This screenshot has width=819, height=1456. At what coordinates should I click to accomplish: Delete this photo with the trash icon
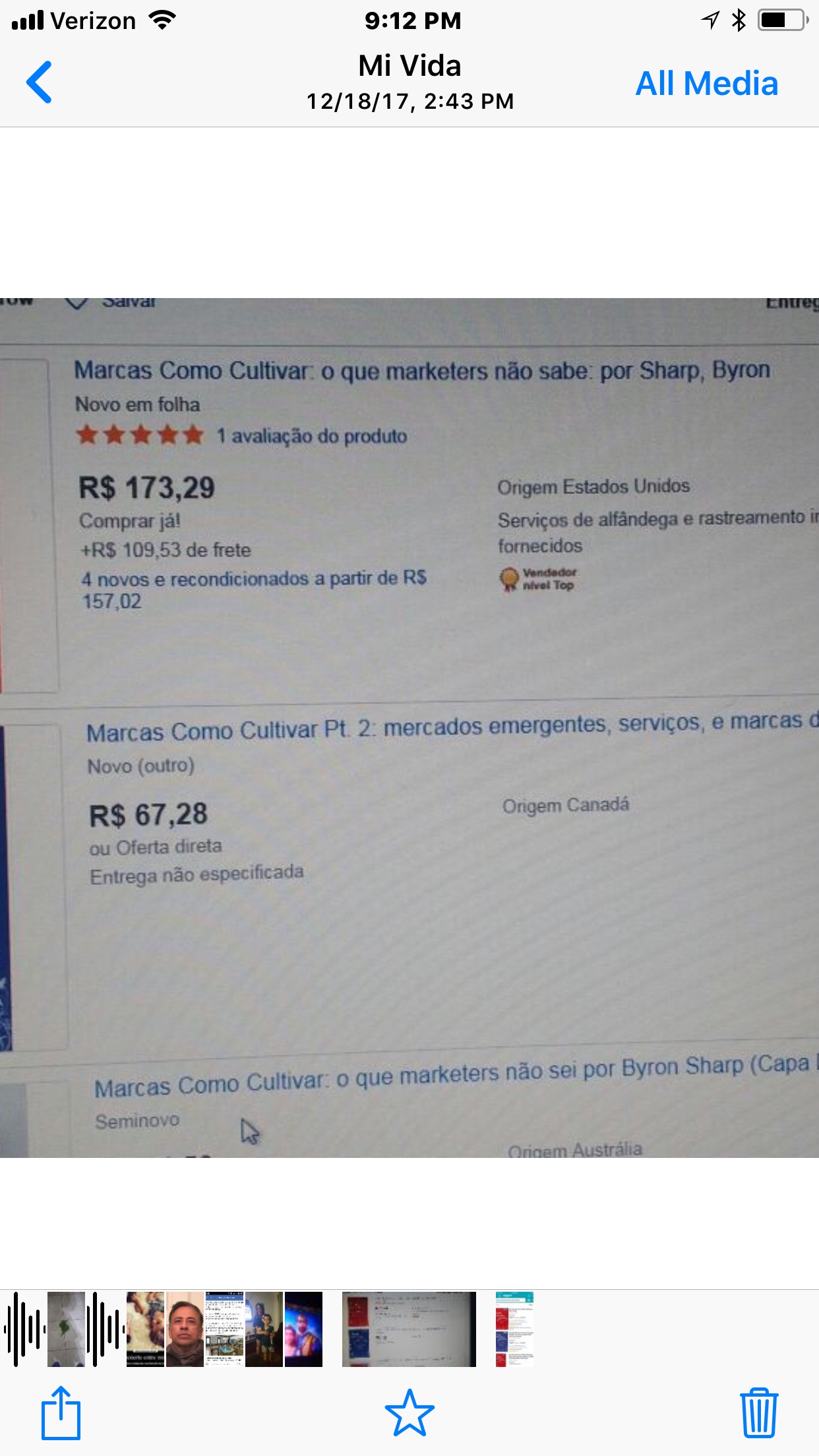coord(759,1413)
